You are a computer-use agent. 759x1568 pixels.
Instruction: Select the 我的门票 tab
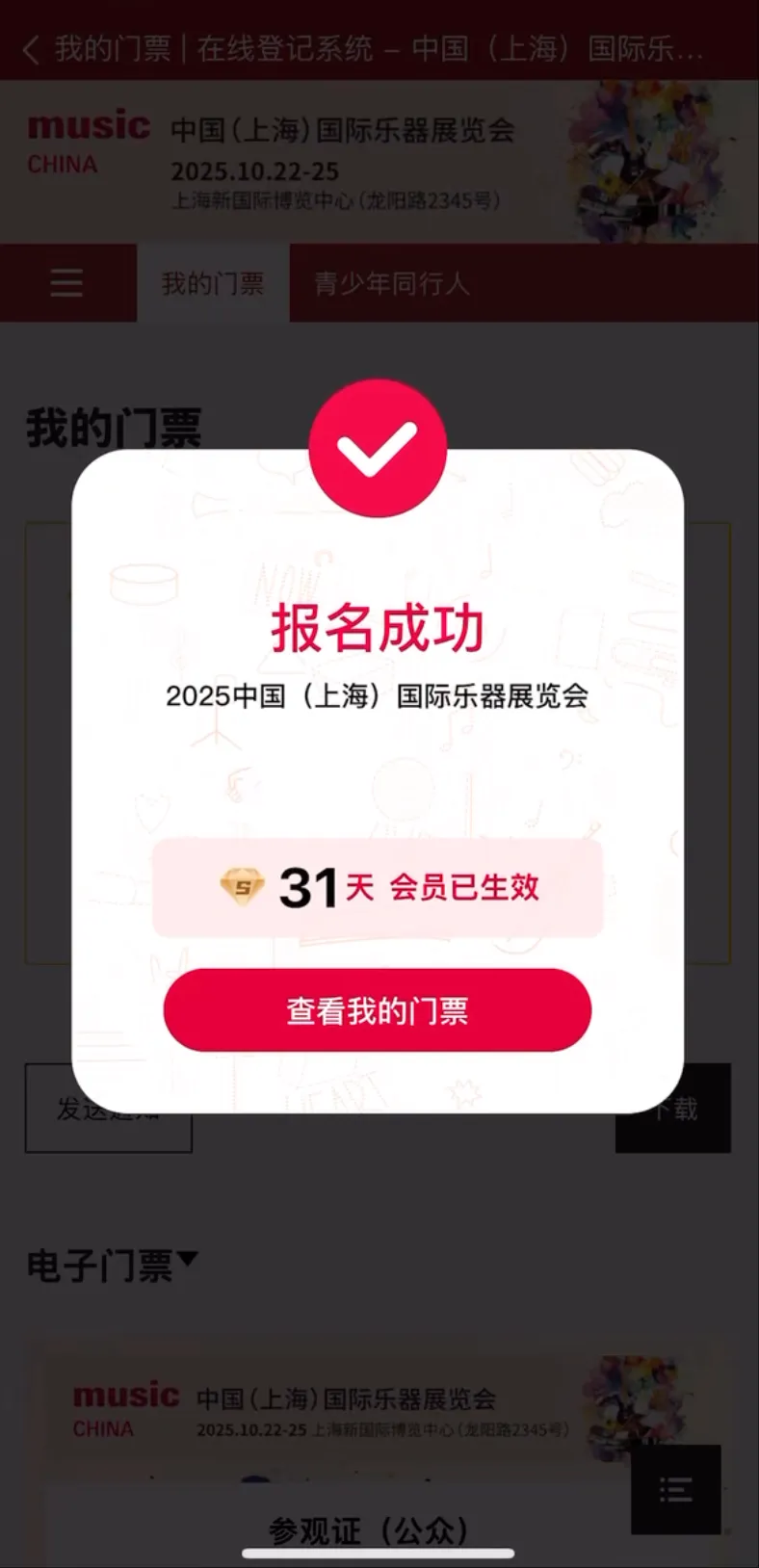213,283
